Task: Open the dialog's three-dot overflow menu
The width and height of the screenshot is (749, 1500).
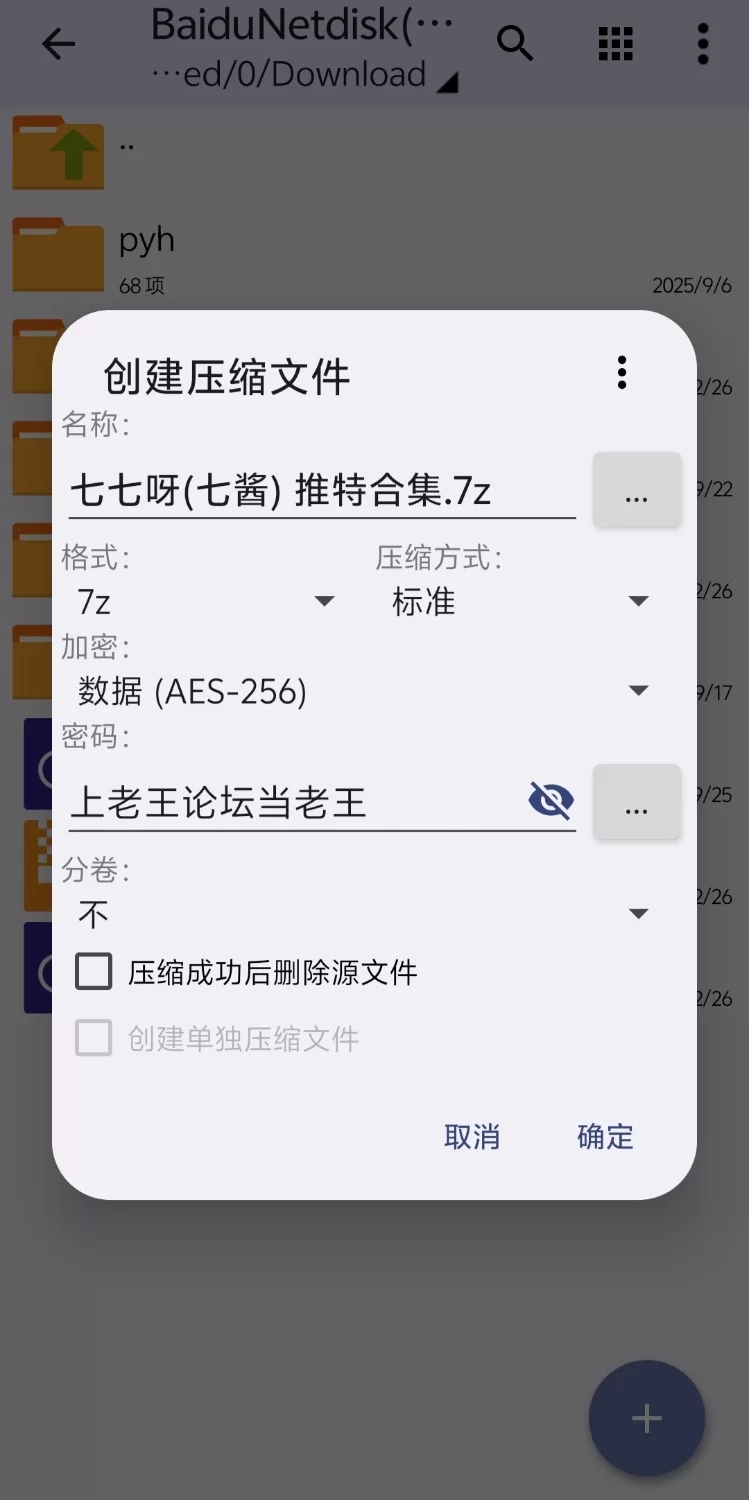Action: [x=622, y=373]
